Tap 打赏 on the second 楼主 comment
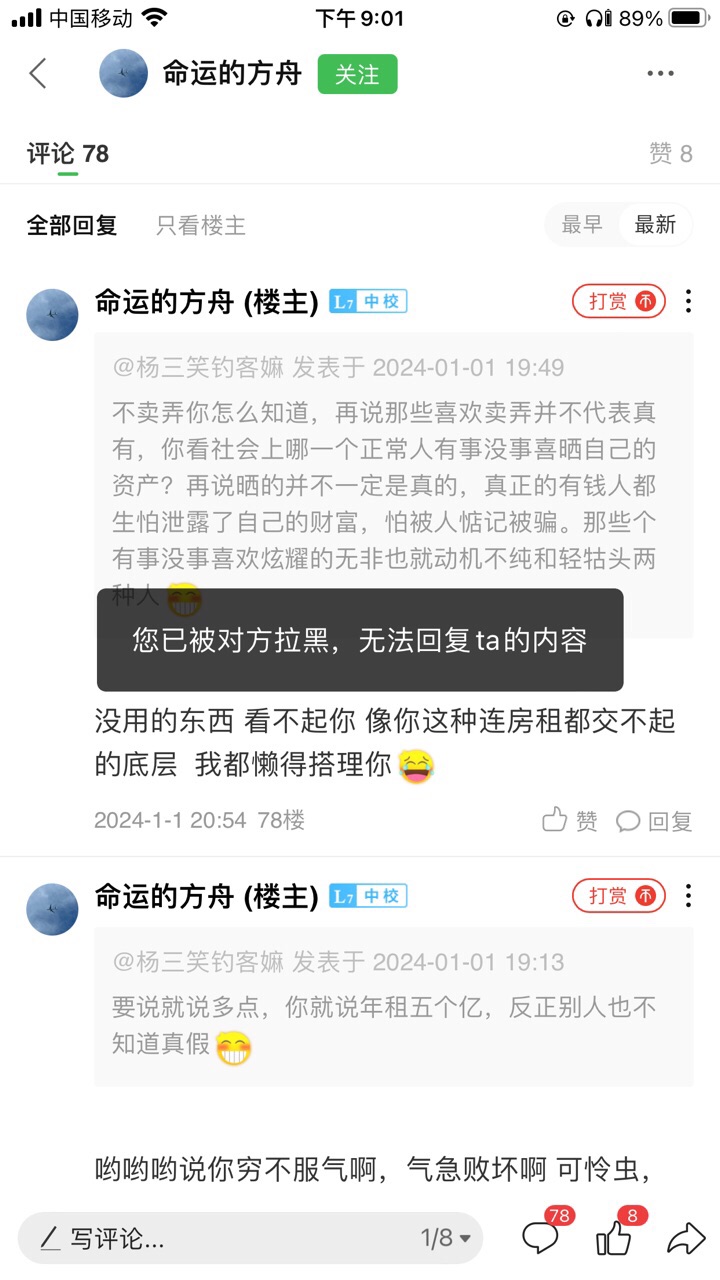The width and height of the screenshot is (720, 1280). click(x=619, y=895)
